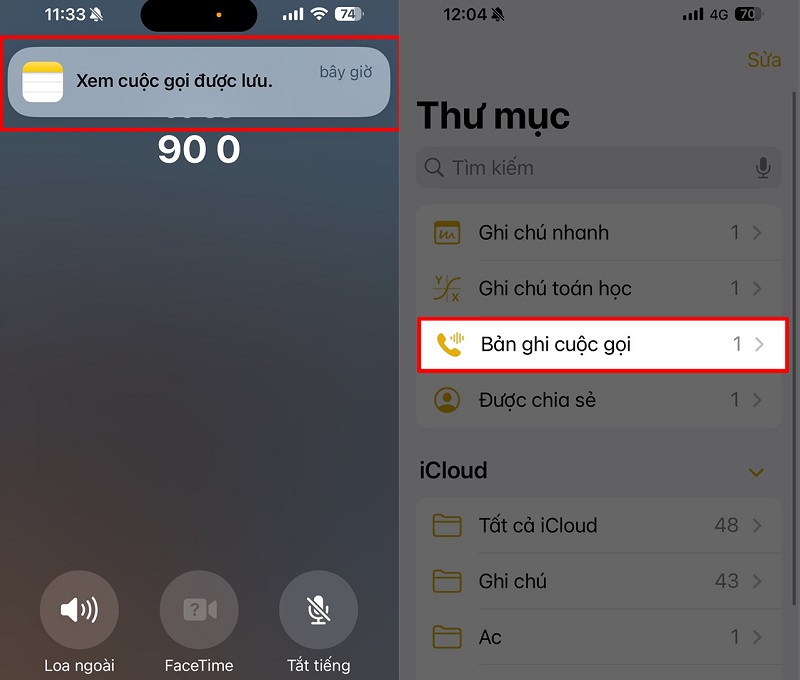Open the Ghi chú toán học folder
The height and width of the screenshot is (680, 800).
(x=599, y=289)
